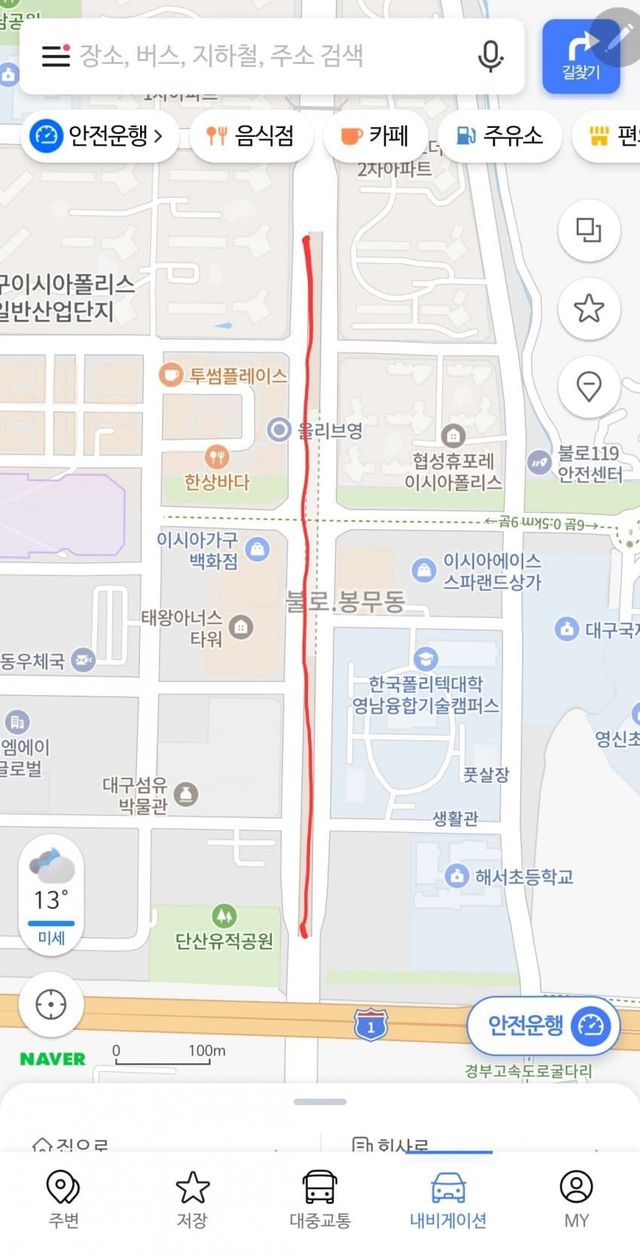Center map on my current location
Viewport: 640px width, 1258px height.
pos(51,1003)
